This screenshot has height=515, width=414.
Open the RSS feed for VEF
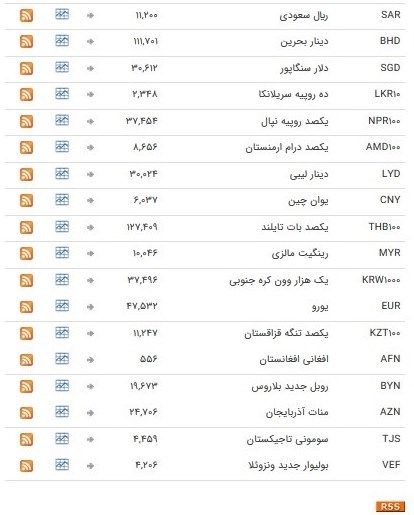click(x=26, y=466)
